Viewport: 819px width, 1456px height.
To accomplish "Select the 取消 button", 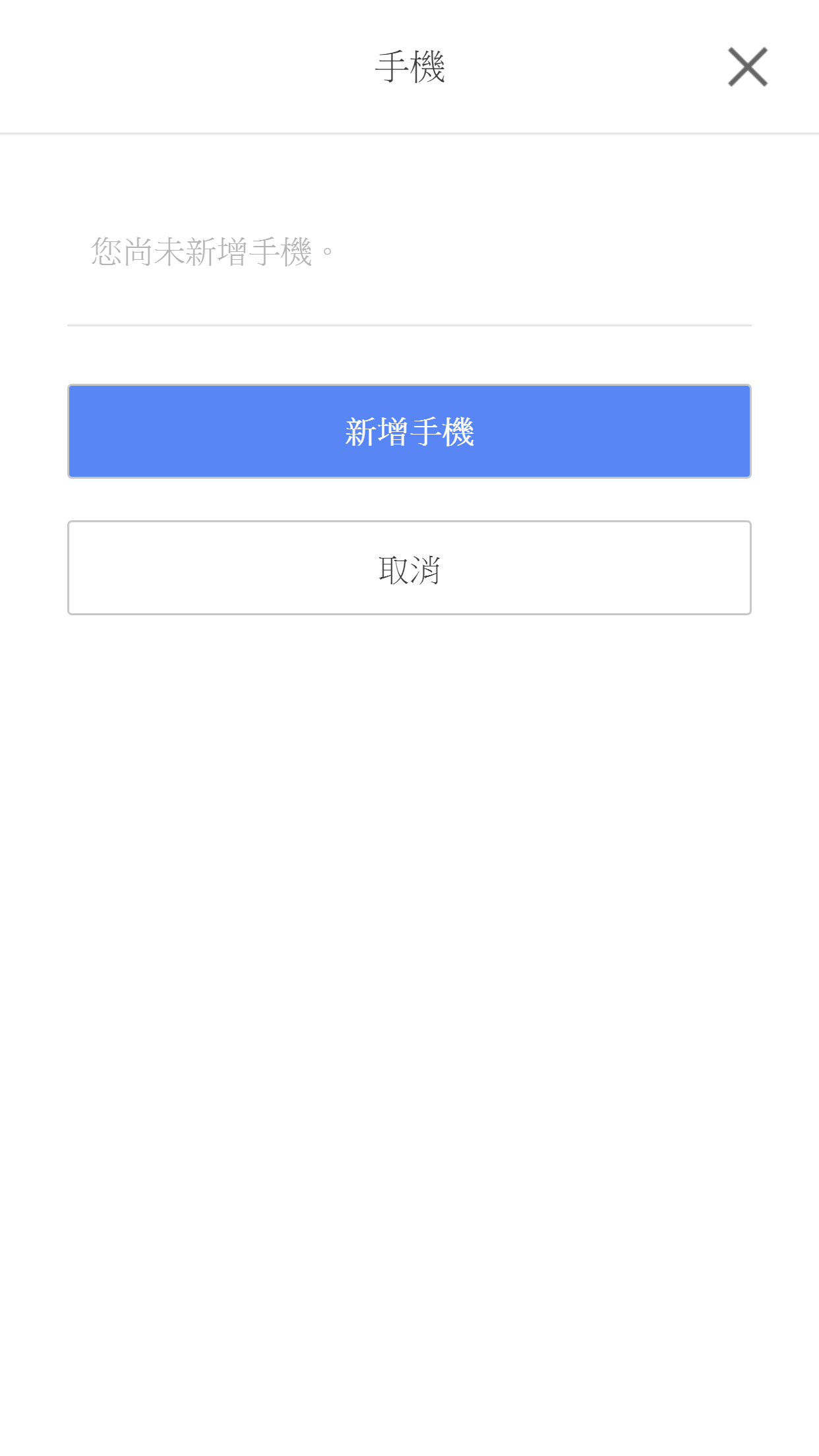I will tap(409, 568).
